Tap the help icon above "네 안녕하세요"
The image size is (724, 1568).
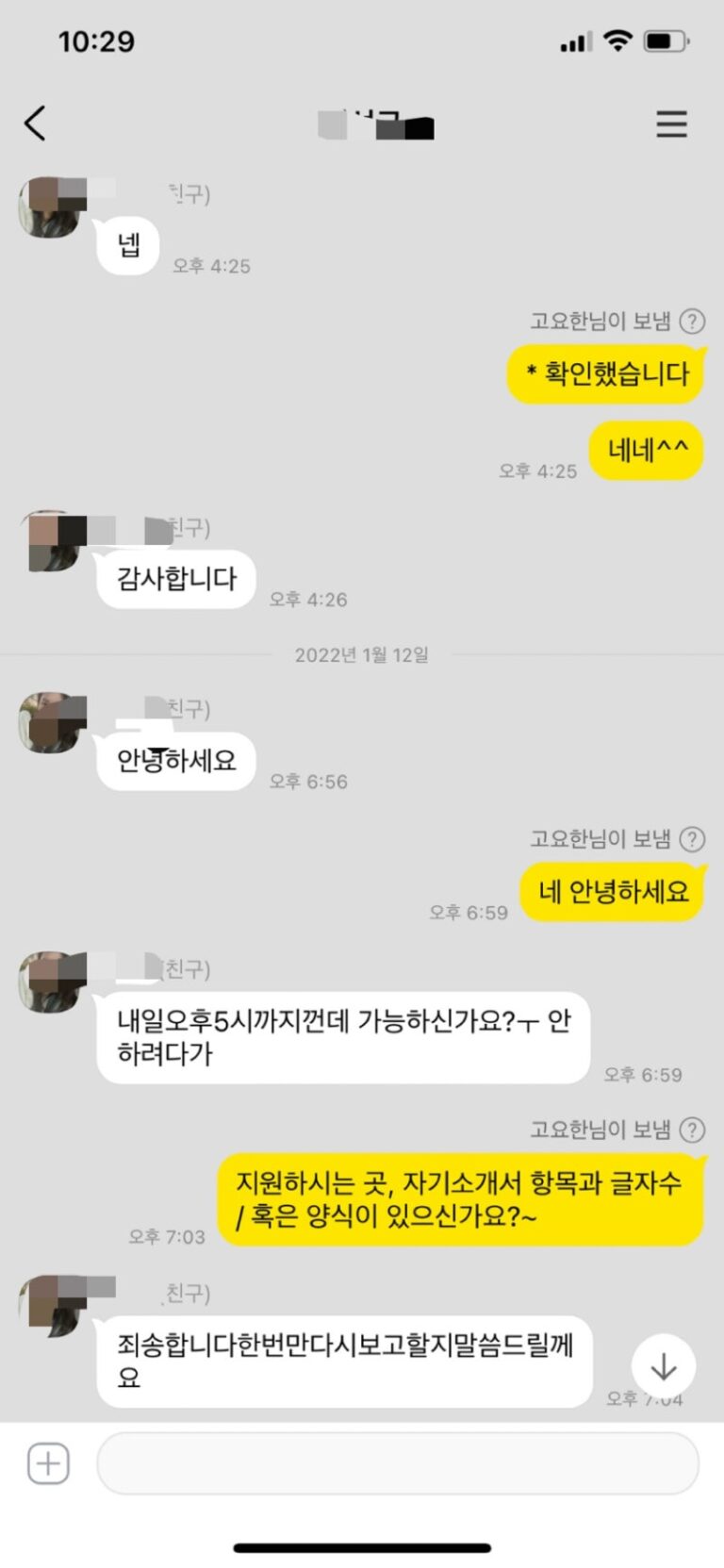coord(692,839)
